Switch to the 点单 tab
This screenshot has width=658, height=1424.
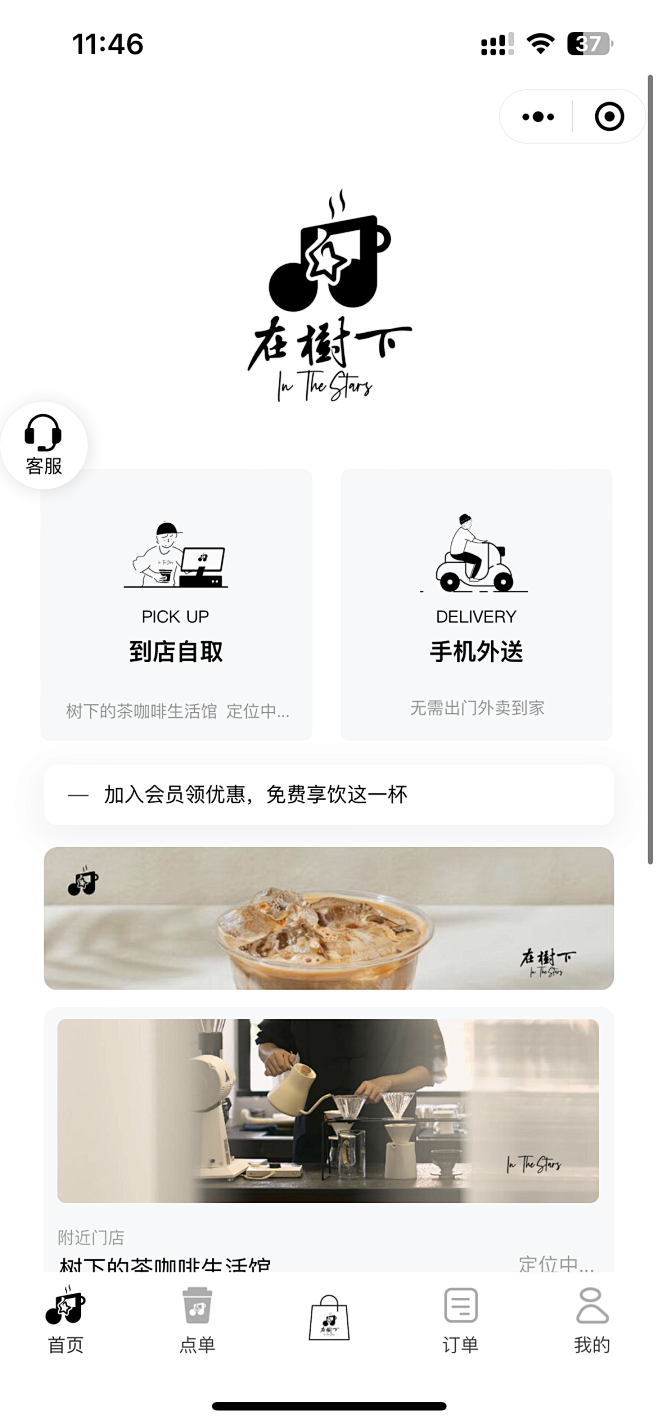(197, 1320)
